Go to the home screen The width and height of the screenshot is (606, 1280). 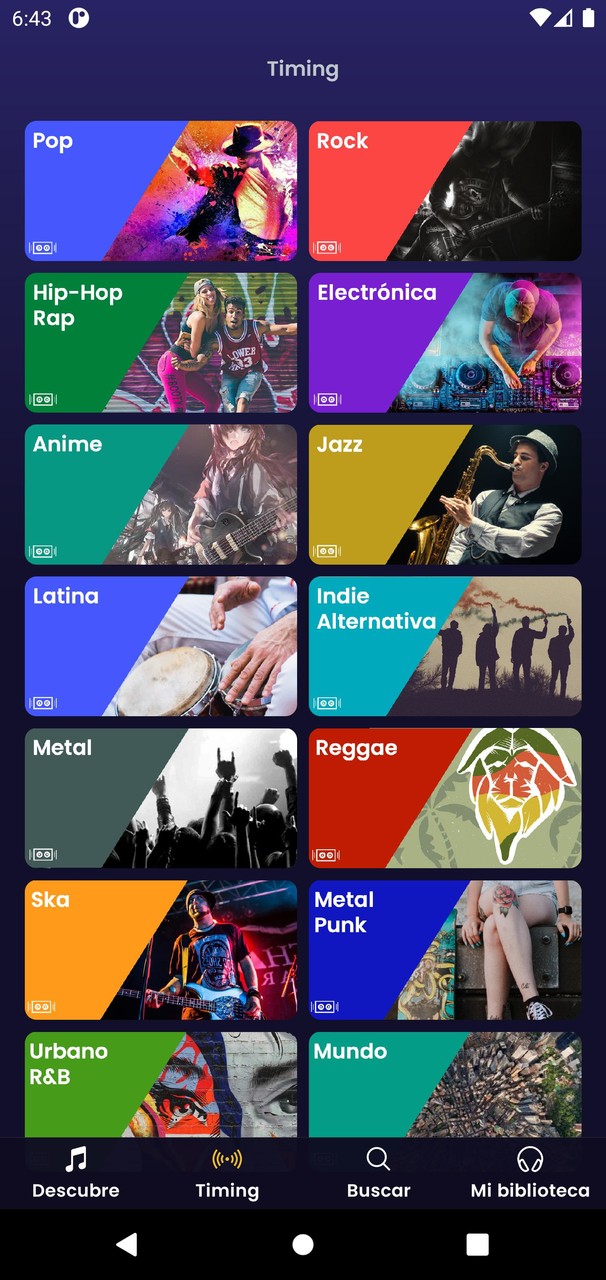[x=303, y=1244]
